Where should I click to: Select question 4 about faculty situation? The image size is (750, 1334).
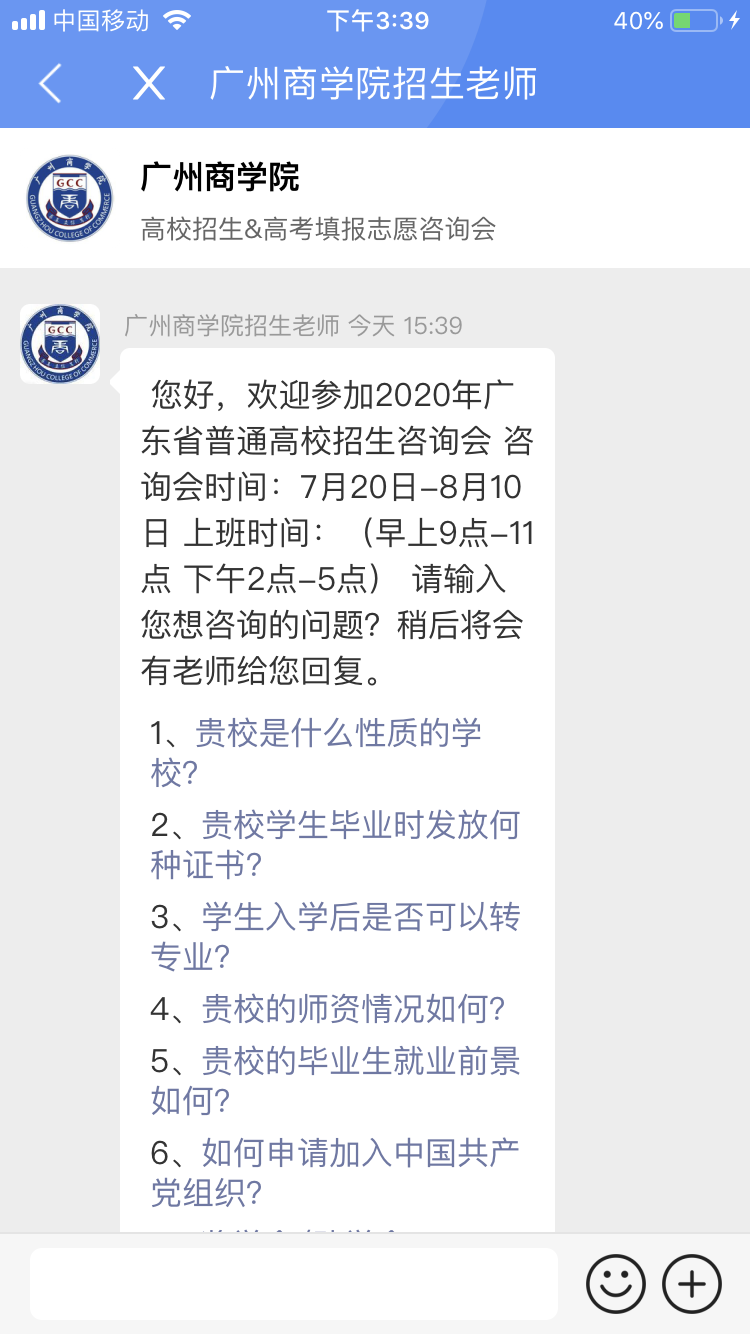tap(352, 1009)
